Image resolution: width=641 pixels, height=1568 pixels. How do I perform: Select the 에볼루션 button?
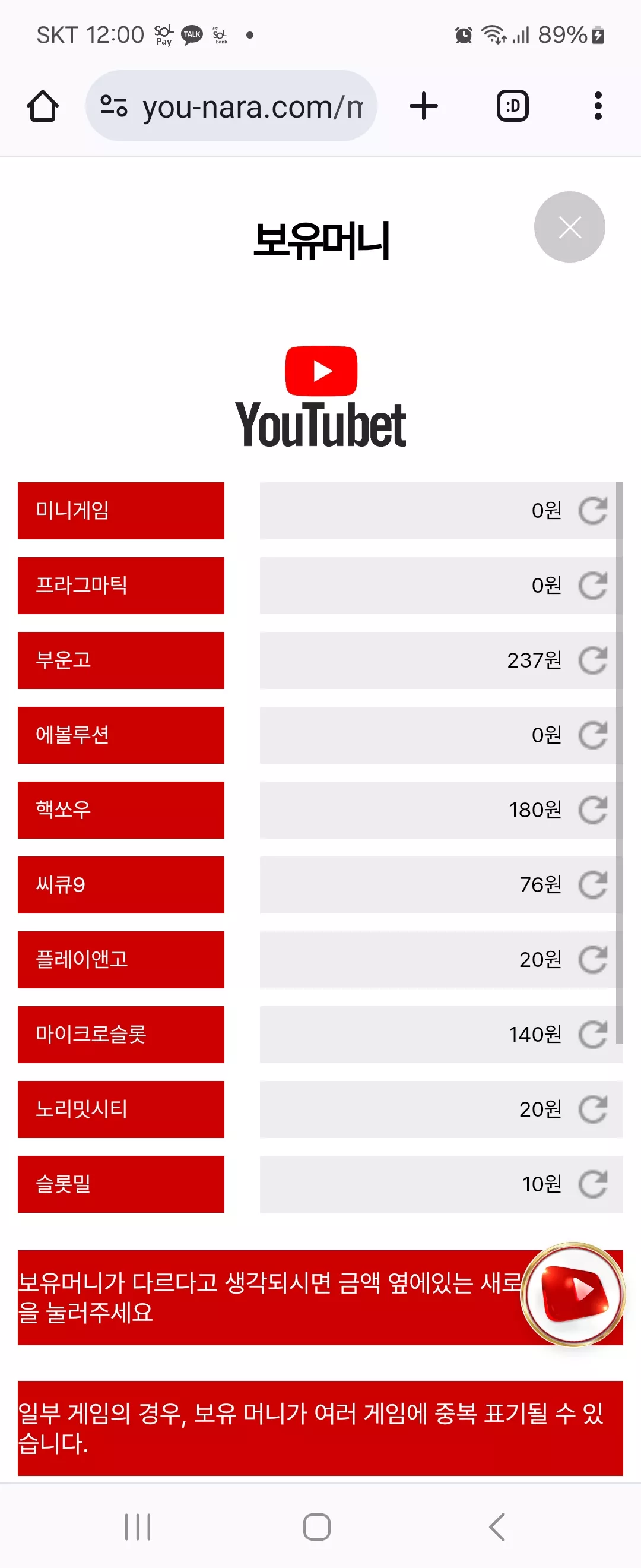pos(121,735)
